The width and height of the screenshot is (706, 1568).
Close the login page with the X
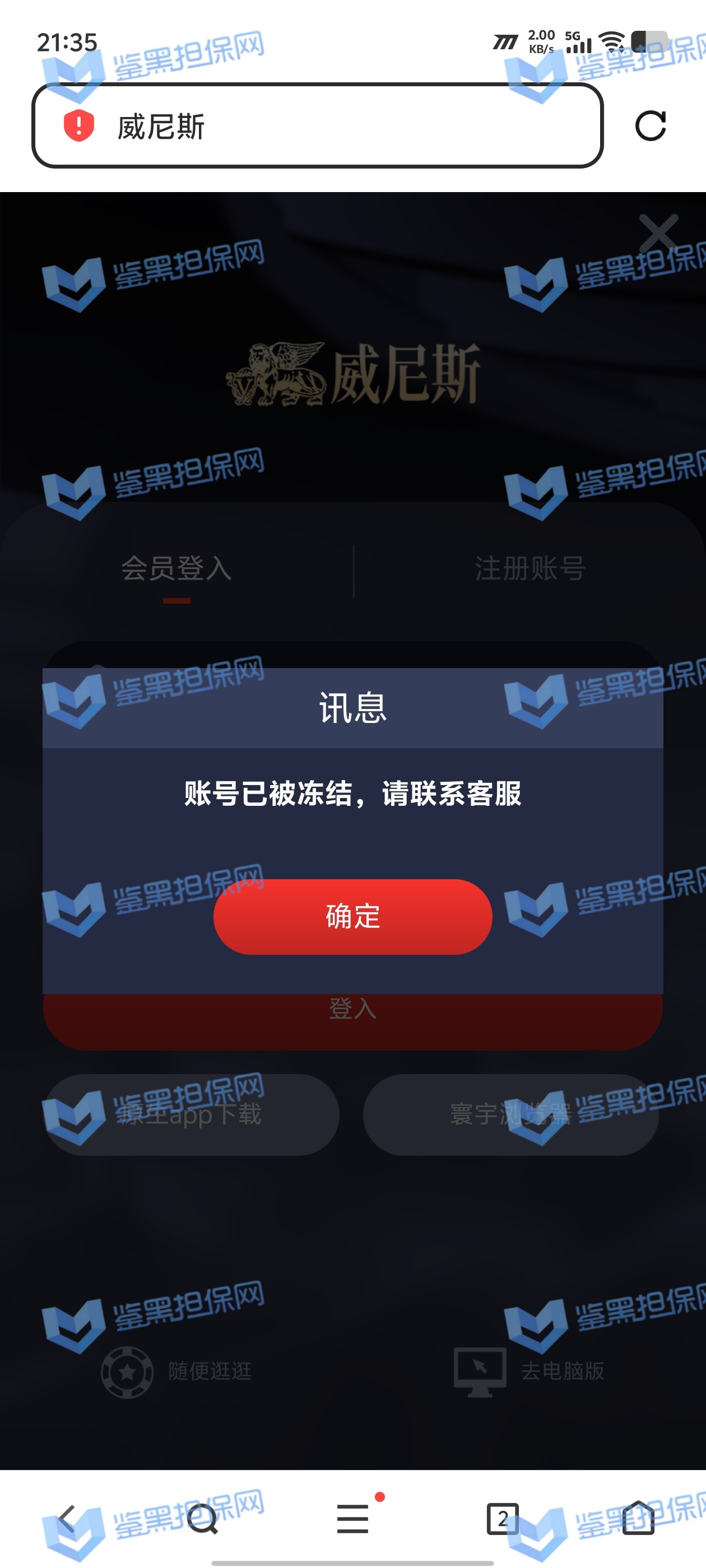click(x=658, y=232)
